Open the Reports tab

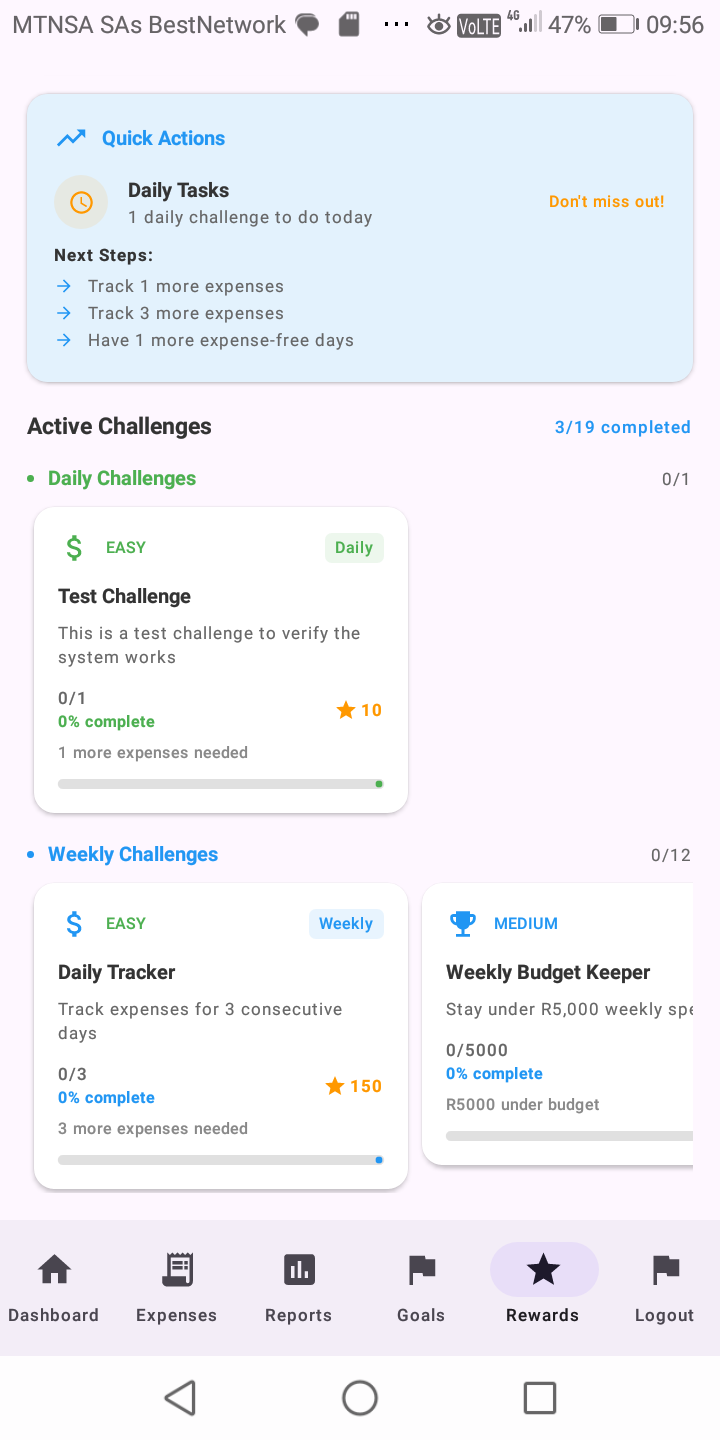coord(298,1288)
